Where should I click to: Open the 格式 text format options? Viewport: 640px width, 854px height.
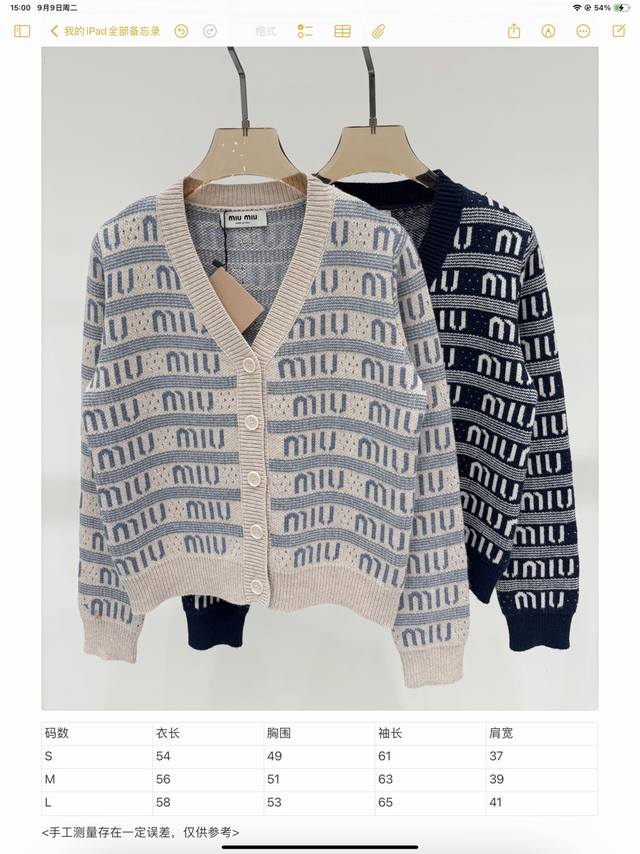coord(266,31)
